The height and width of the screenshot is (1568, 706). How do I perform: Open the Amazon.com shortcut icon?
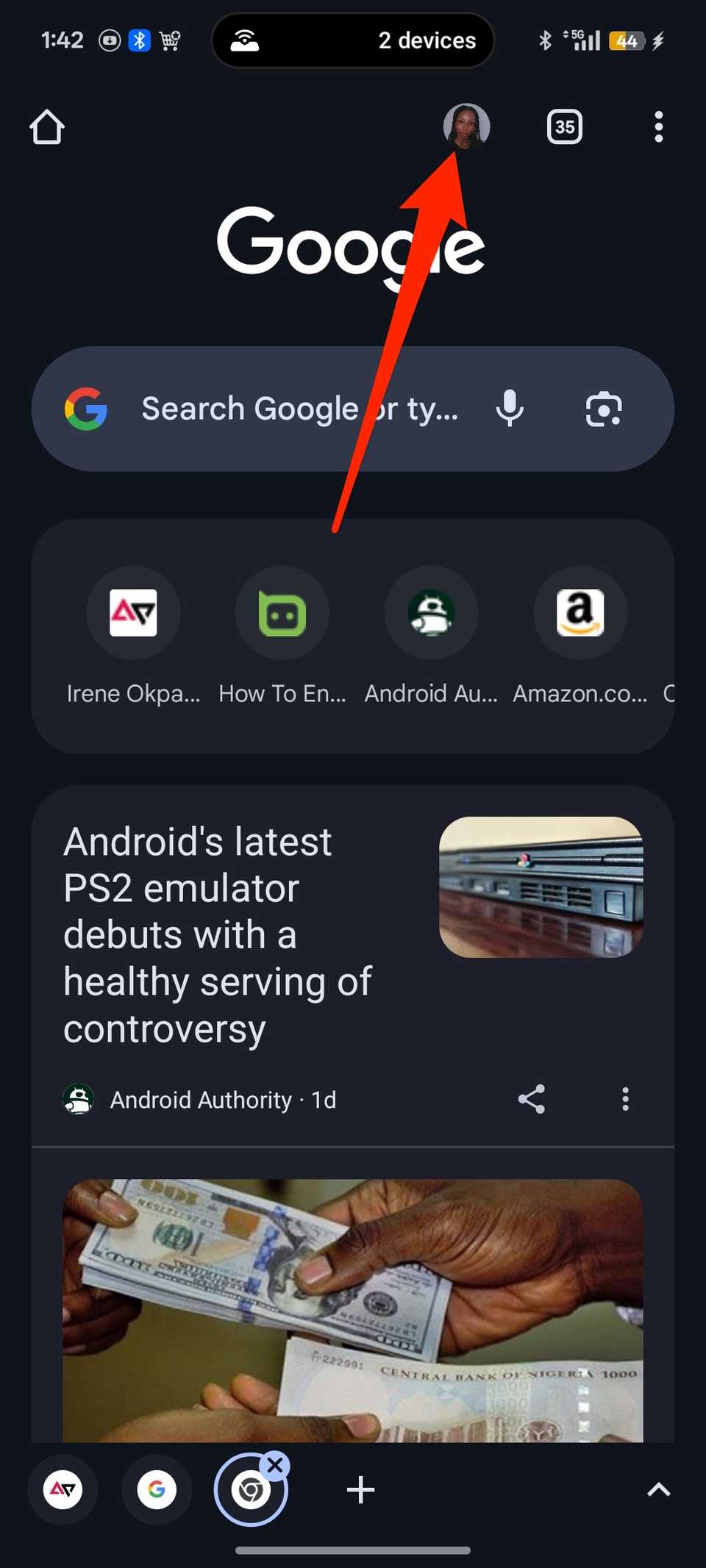[x=580, y=613]
